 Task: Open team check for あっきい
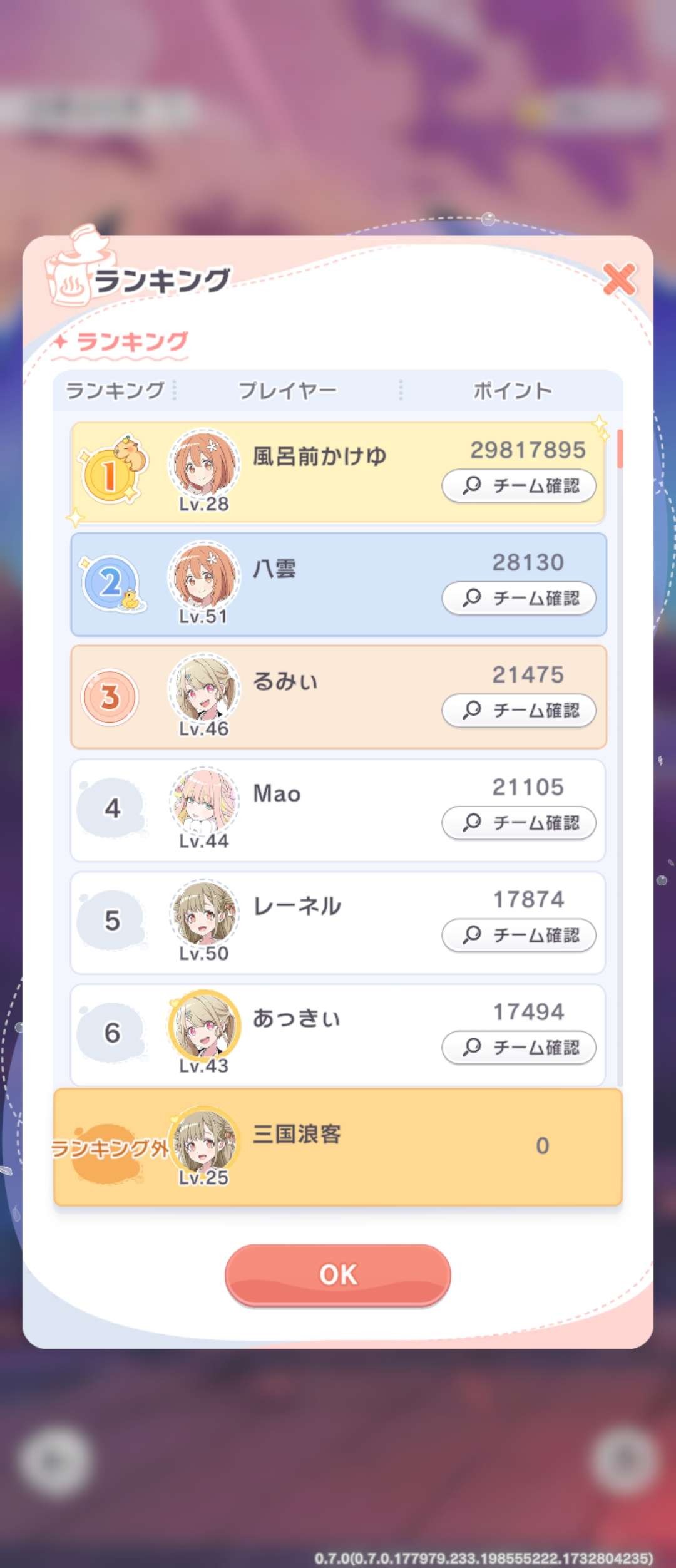tap(518, 1048)
